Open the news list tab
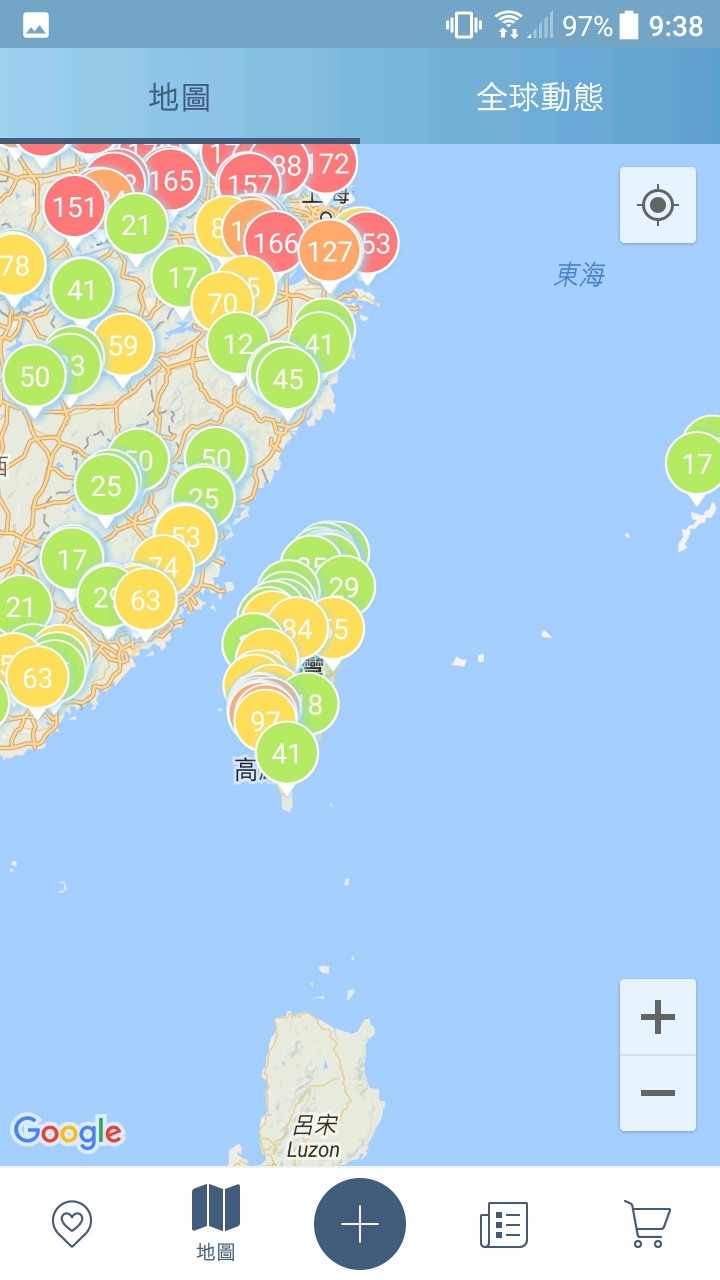720x1280 pixels. click(504, 1224)
